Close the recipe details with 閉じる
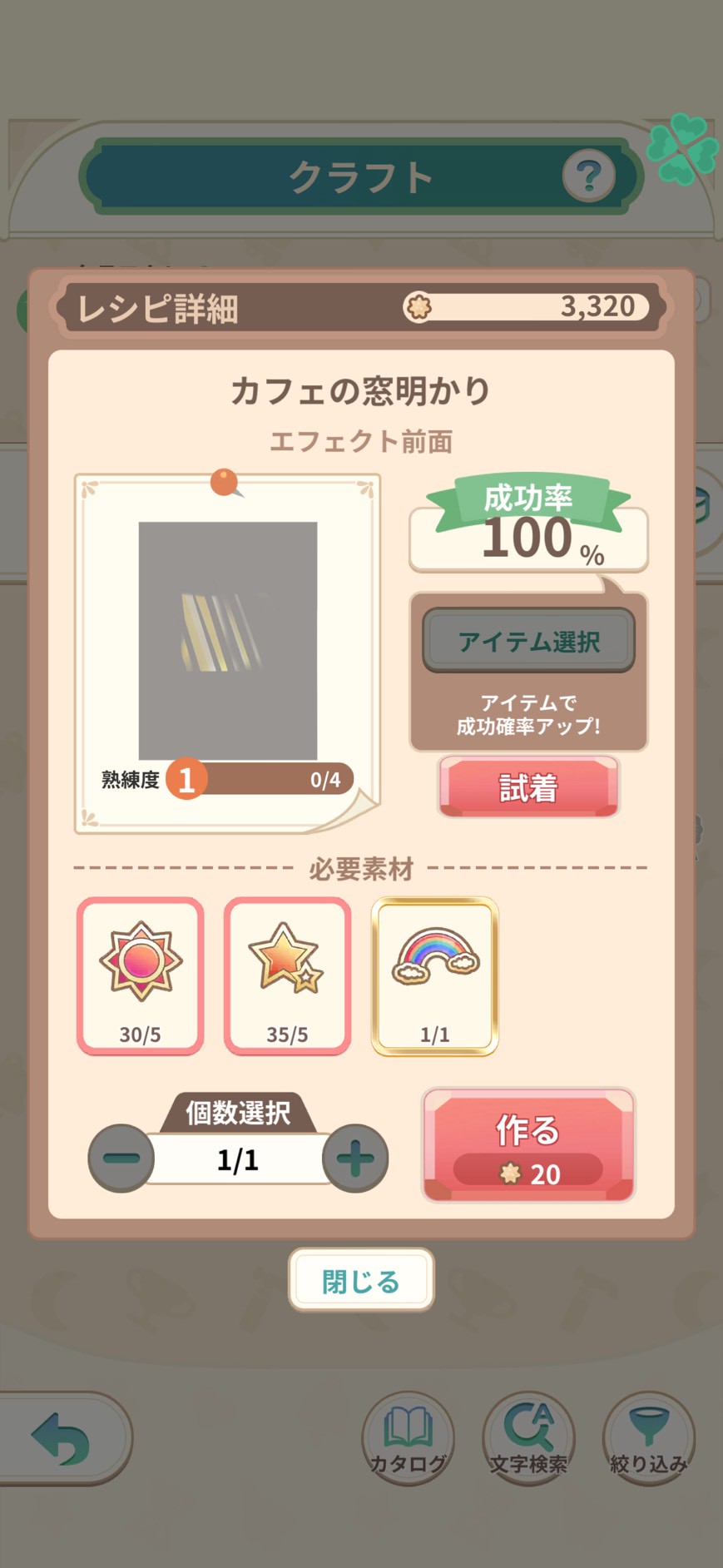This screenshot has width=723, height=1568. click(x=361, y=1280)
